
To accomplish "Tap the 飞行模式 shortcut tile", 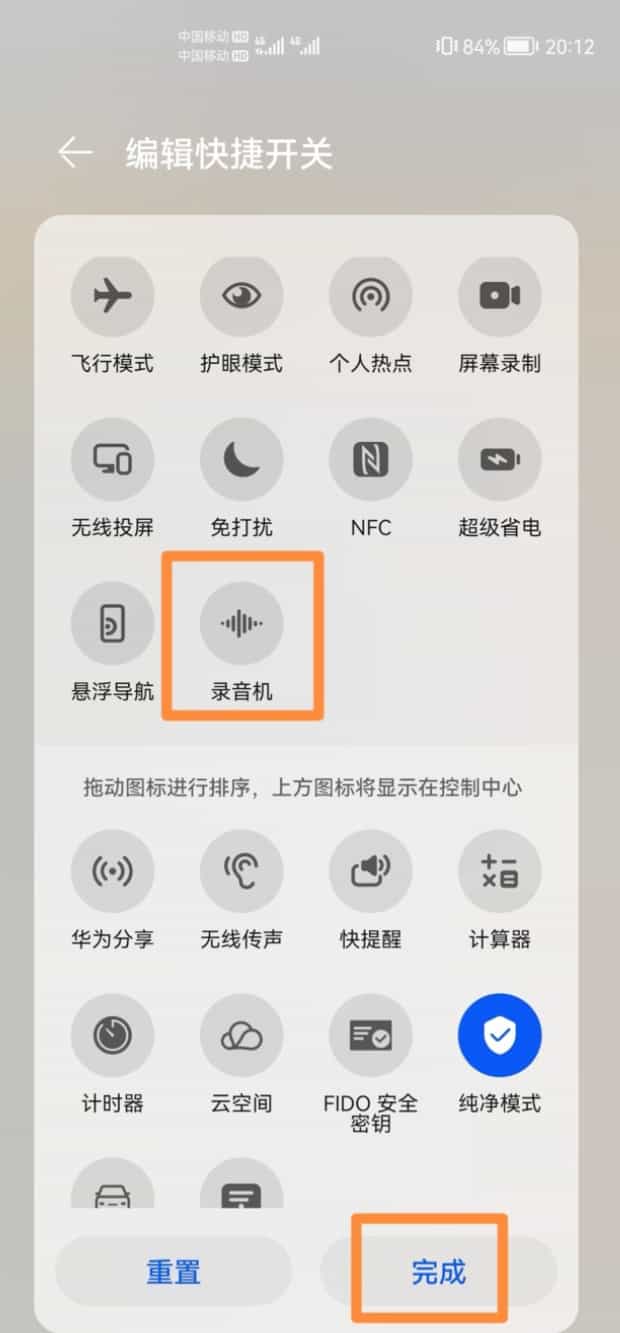I will tap(112, 296).
